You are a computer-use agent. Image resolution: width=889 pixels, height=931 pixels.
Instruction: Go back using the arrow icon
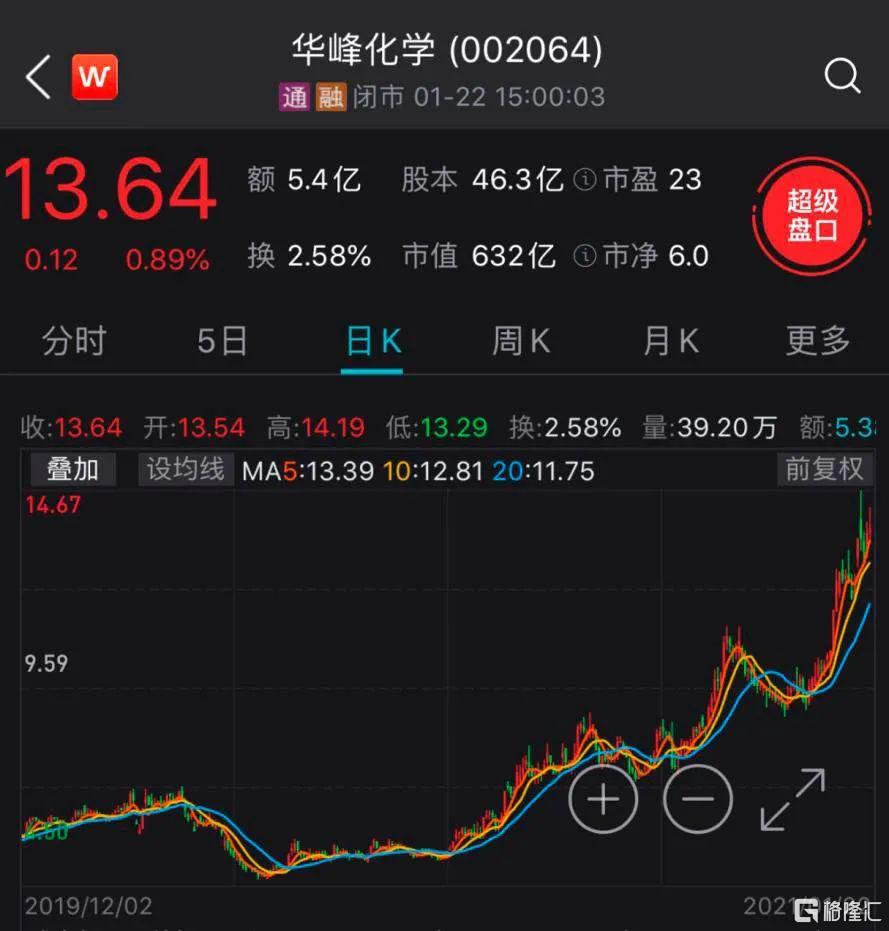click(x=38, y=78)
